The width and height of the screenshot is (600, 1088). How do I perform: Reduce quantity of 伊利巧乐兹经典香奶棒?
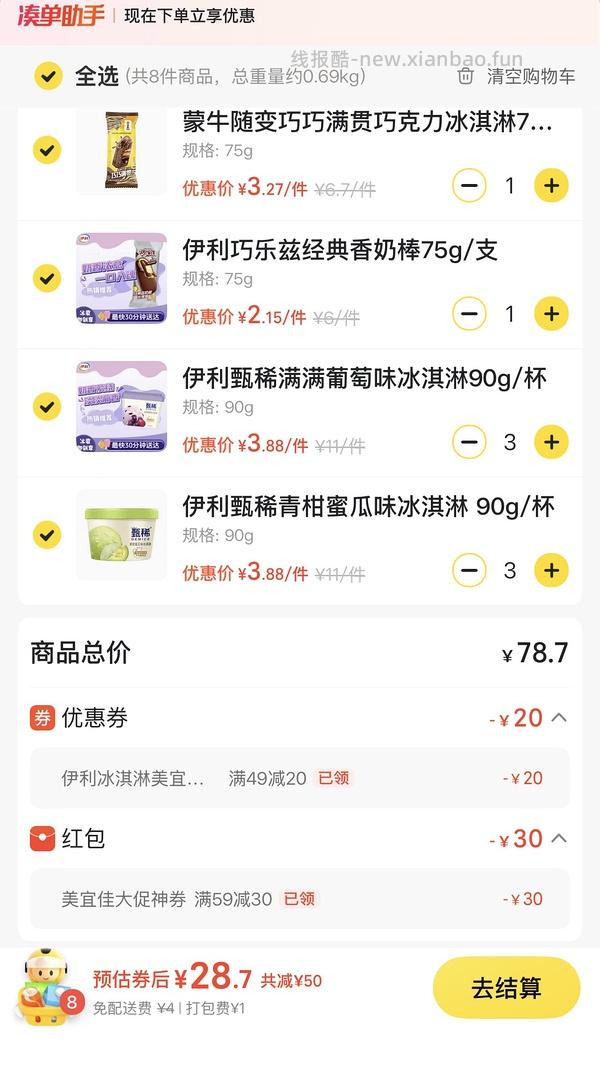[x=470, y=314]
